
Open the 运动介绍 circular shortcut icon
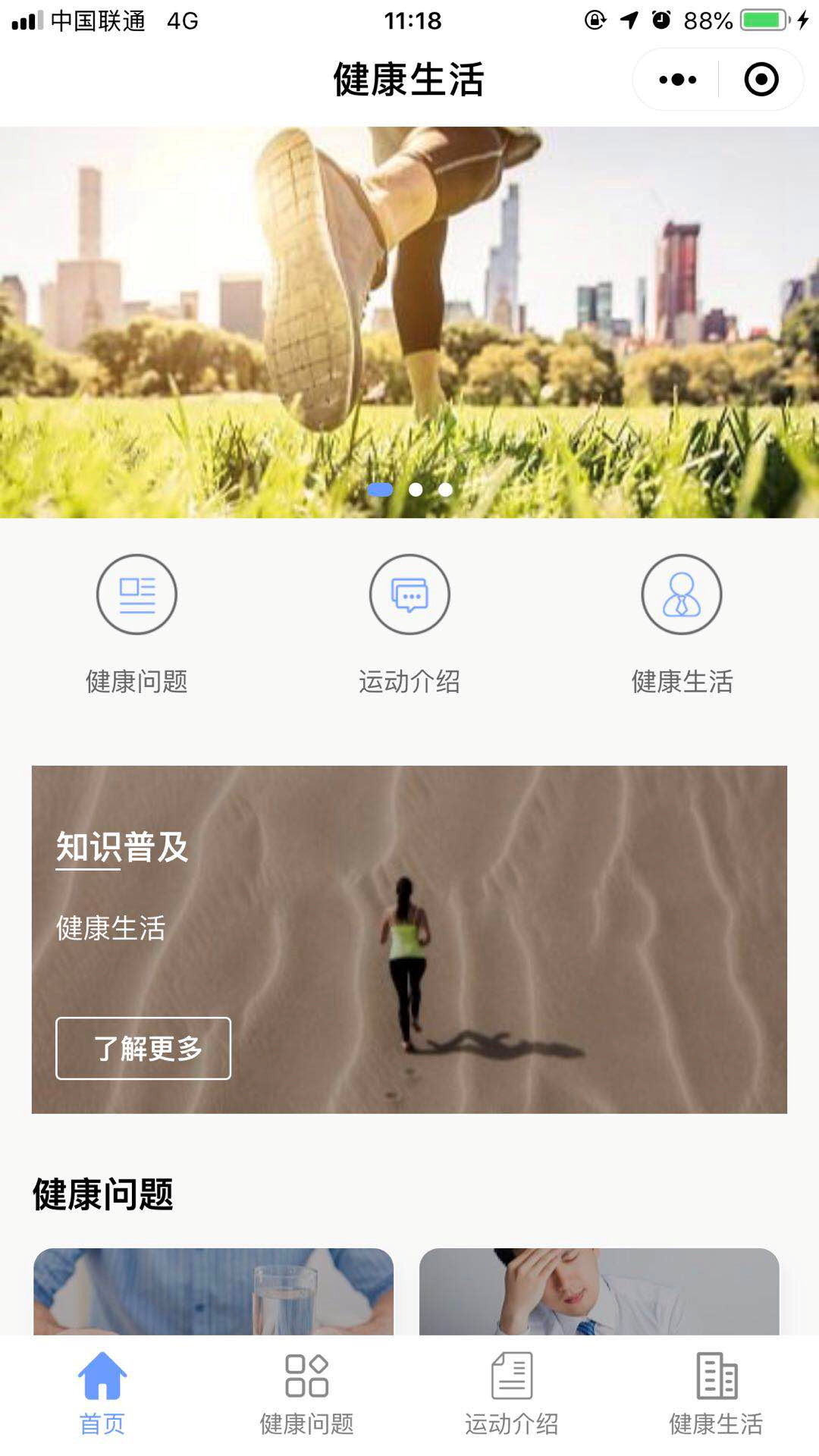tap(409, 595)
